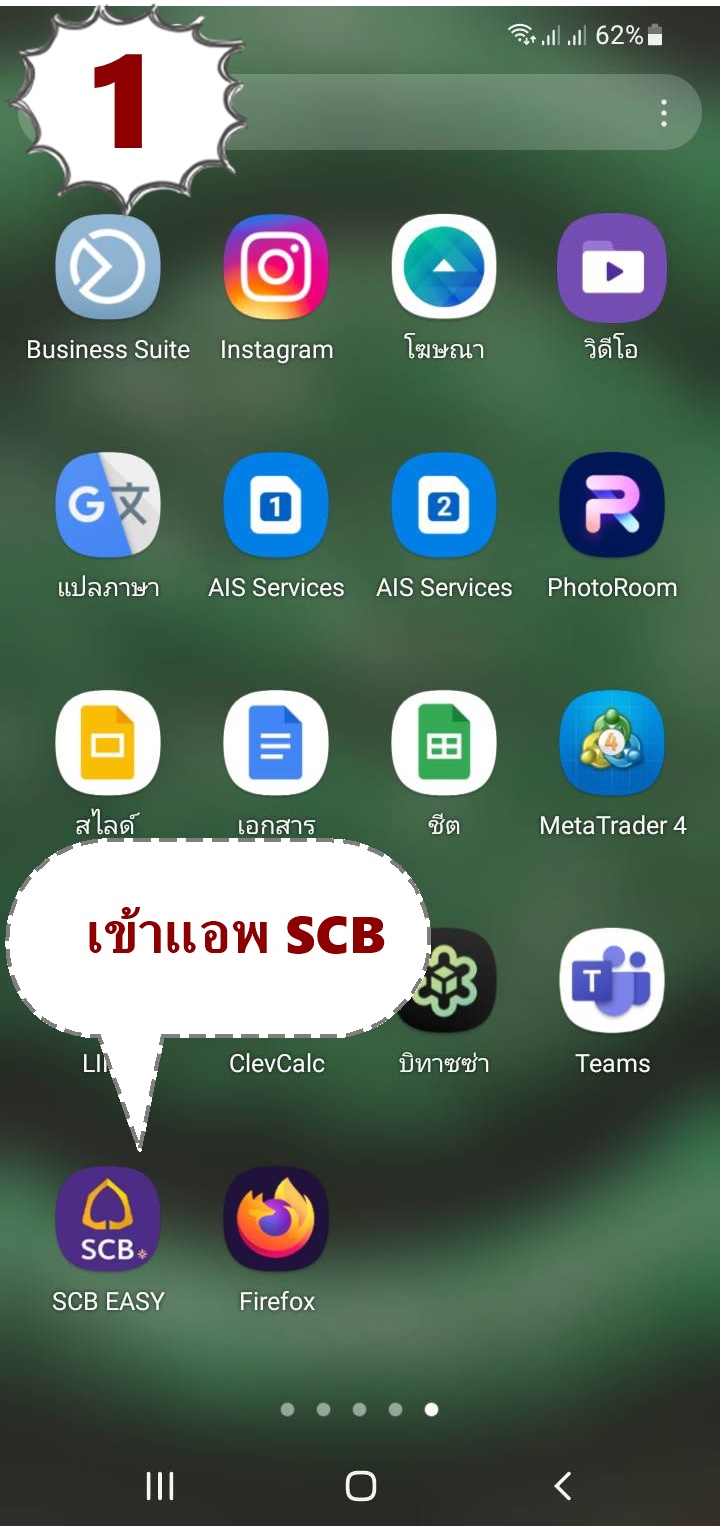720x1526 pixels.
Task: Go to the home screen
Action: (360, 1486)
